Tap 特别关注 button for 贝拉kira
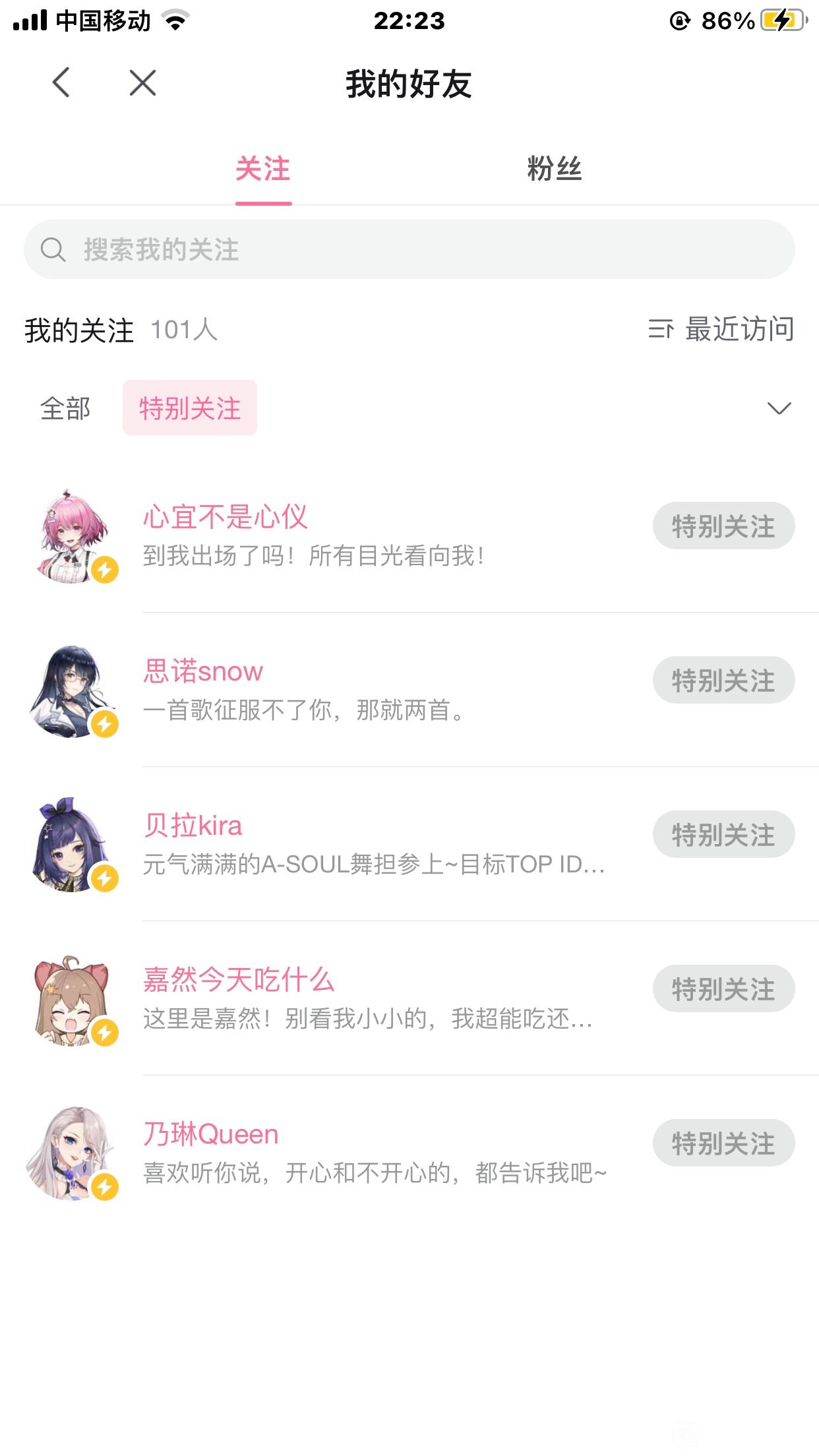 723,835
